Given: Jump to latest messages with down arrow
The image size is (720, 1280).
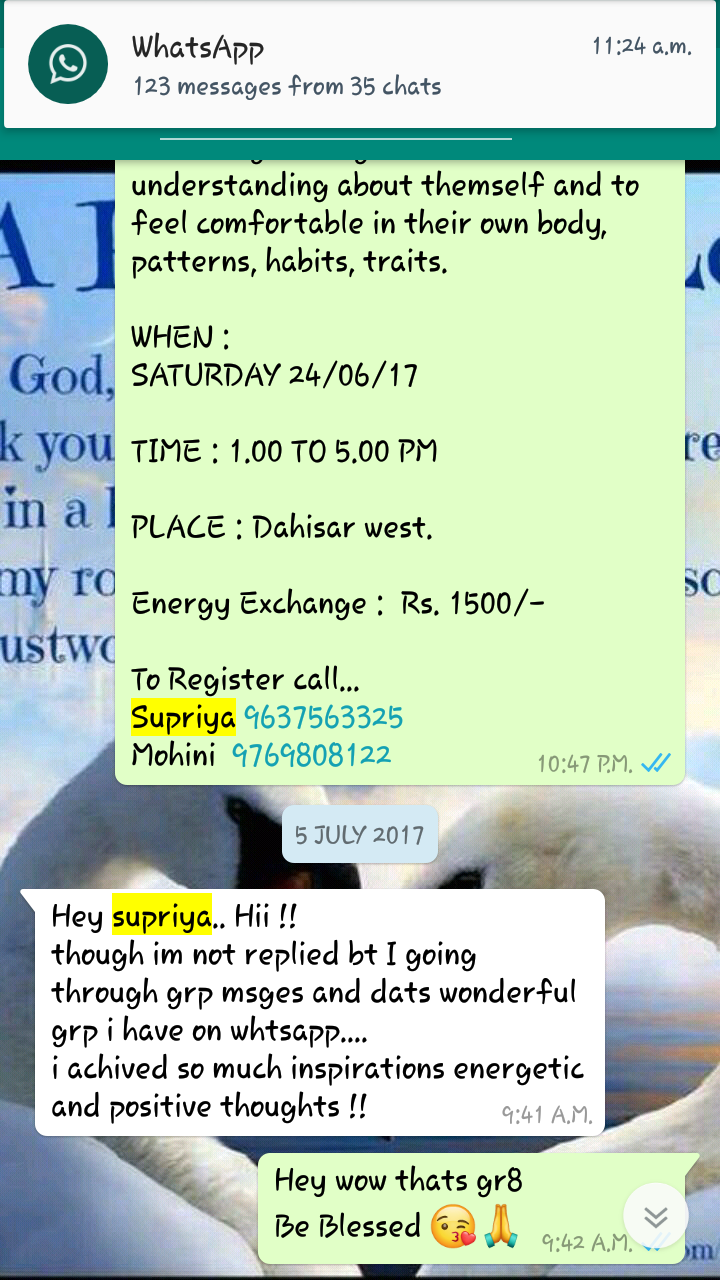Looking at the screenshot, I should (x=656, y=1216).
